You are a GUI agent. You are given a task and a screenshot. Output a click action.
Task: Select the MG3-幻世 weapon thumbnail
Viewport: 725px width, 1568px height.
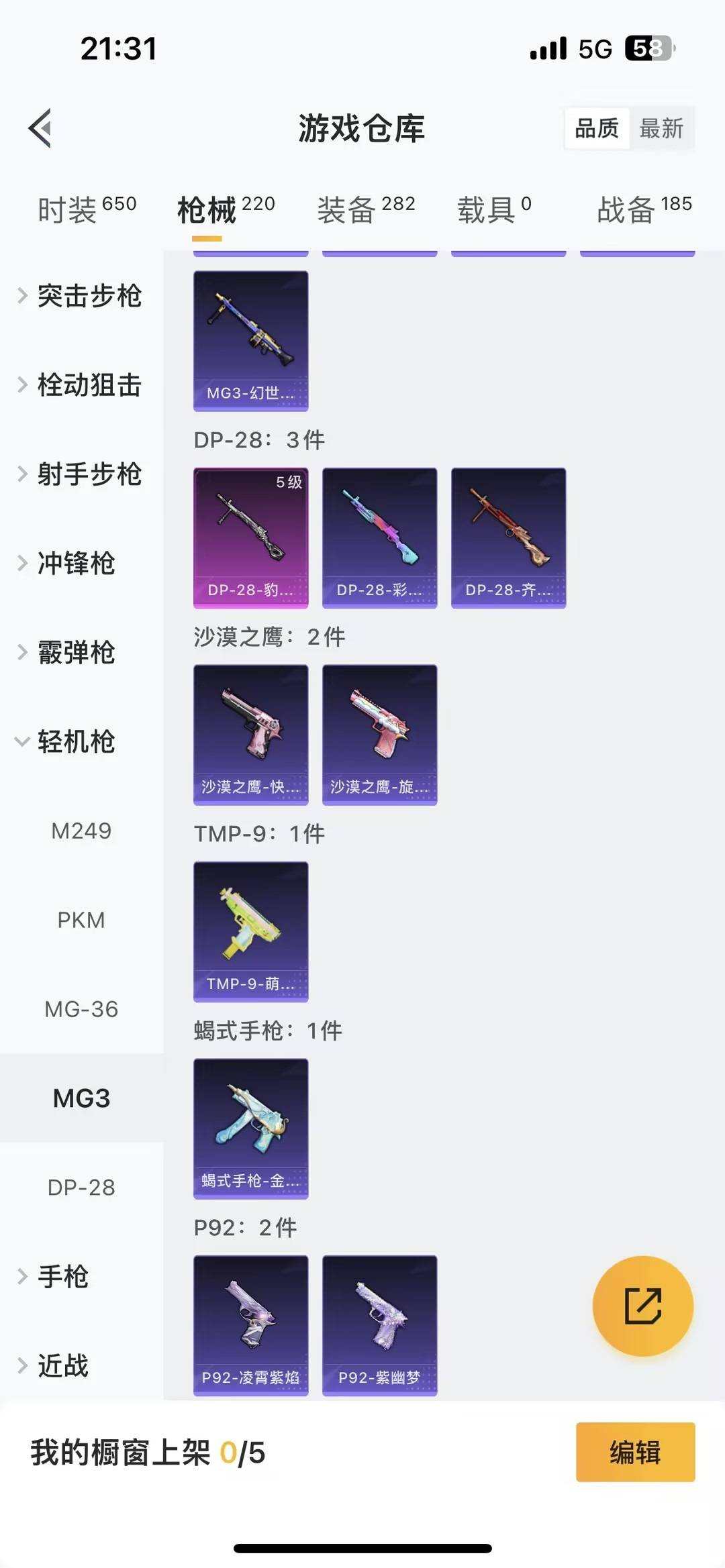(250, 339)
